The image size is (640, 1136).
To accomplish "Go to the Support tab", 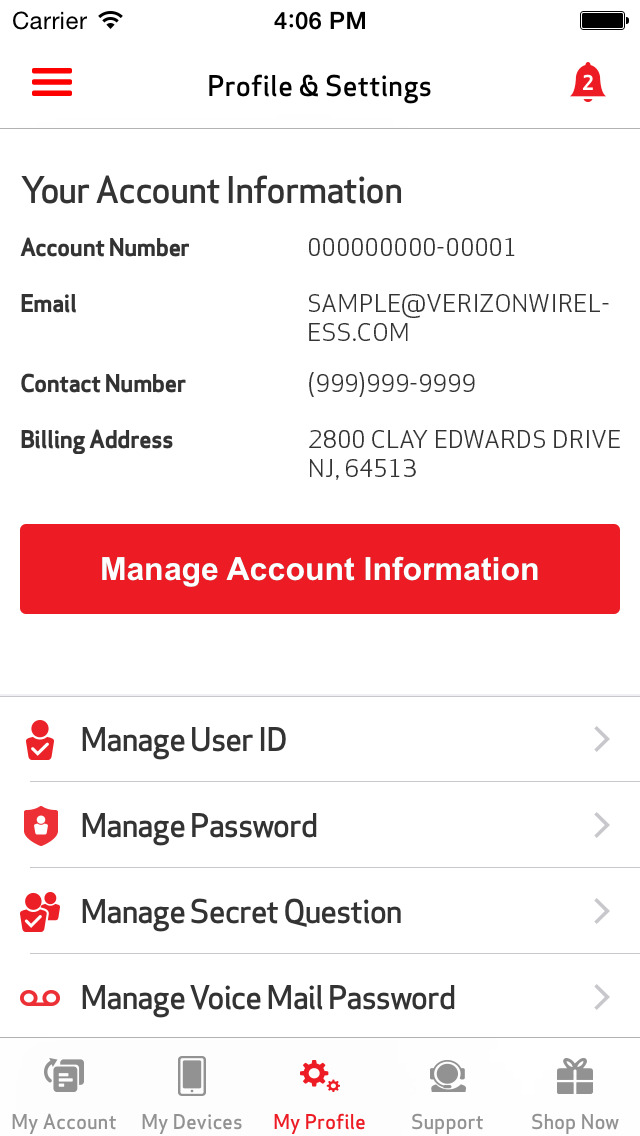I will point(447,1092).
